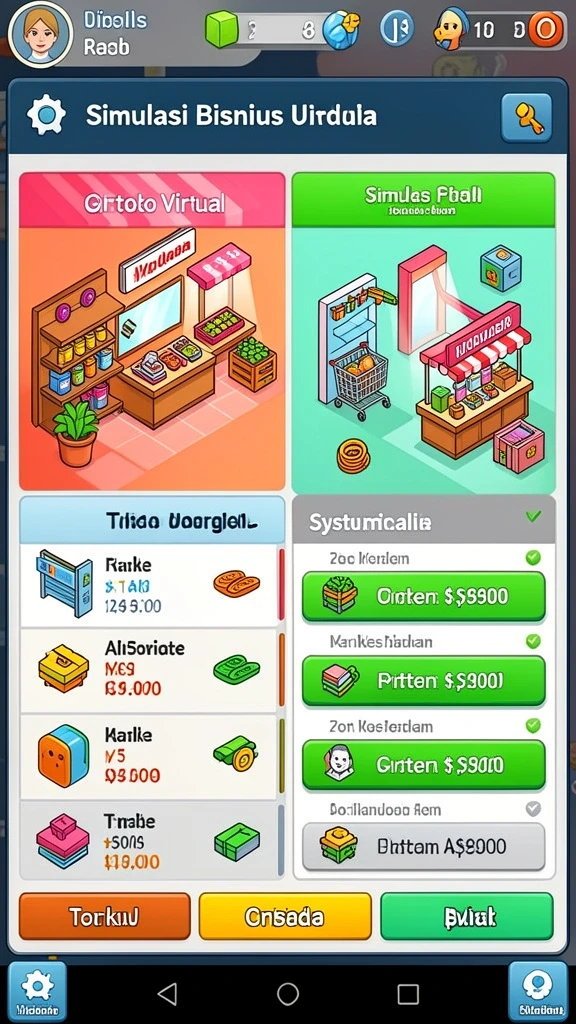Go back using system navigation bar
The image size is (576, 1024).
pyautogui.click(x=168, y=994)
